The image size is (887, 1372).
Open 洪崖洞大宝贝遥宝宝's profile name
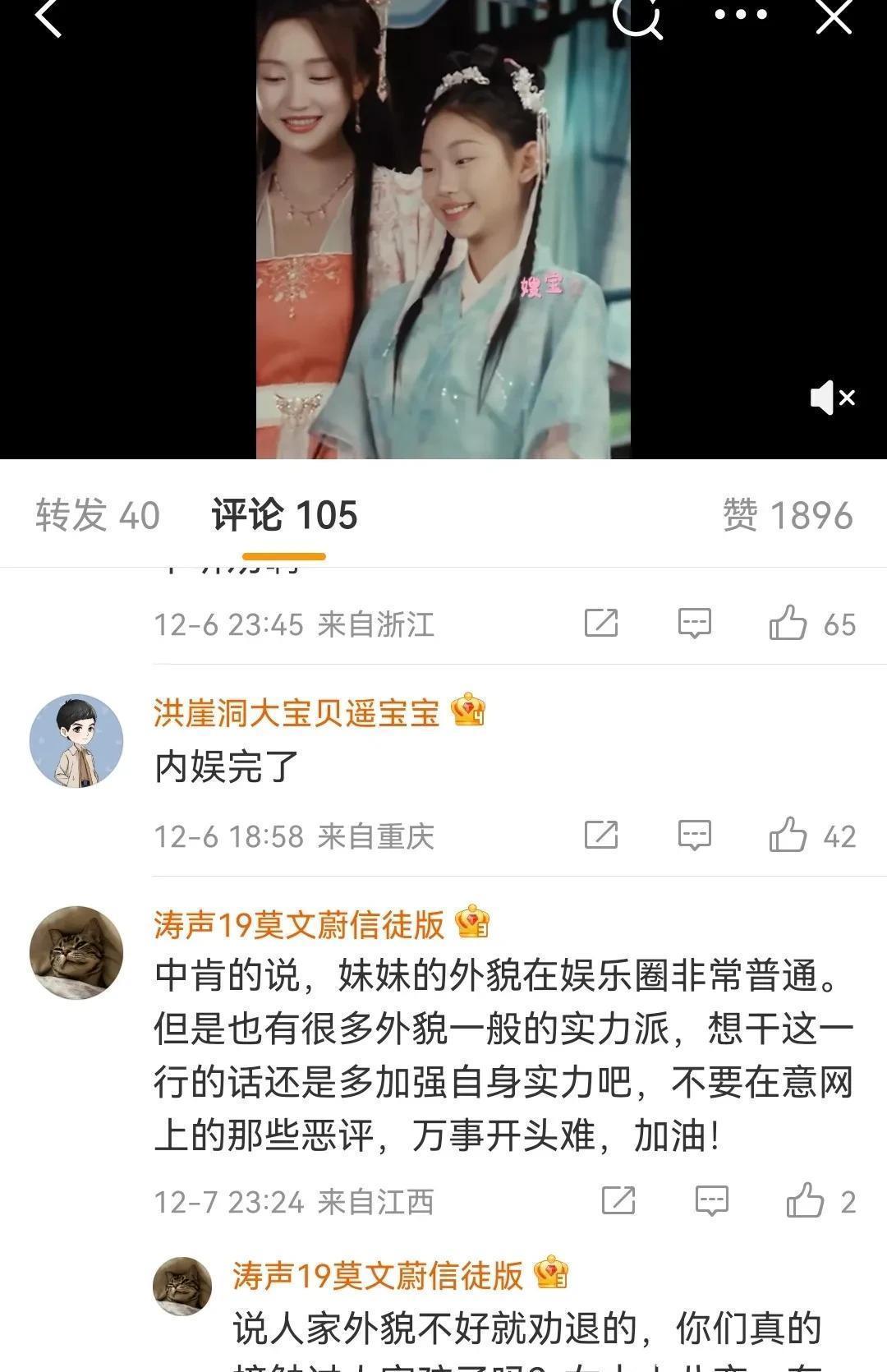(x=296, y=712)
